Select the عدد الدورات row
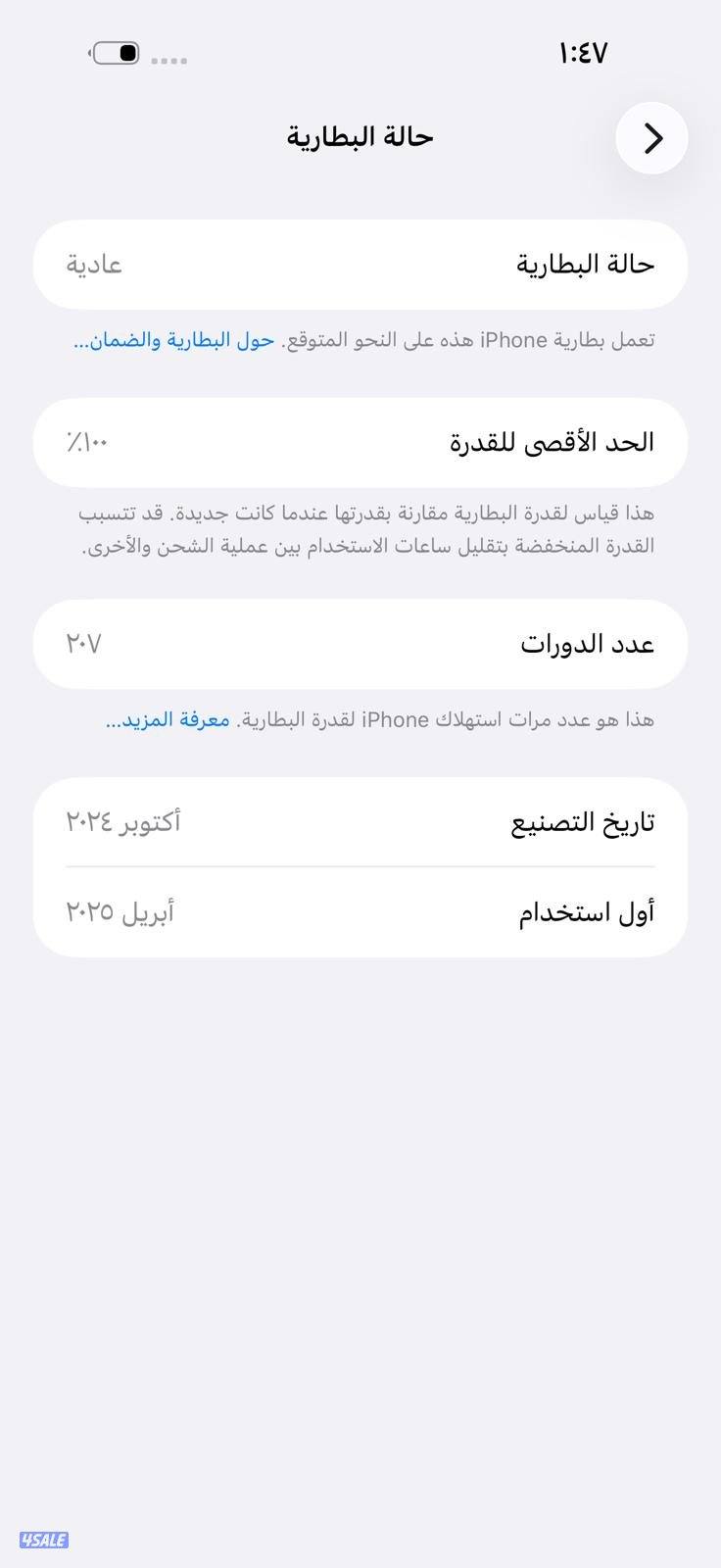 coord(360,644)
